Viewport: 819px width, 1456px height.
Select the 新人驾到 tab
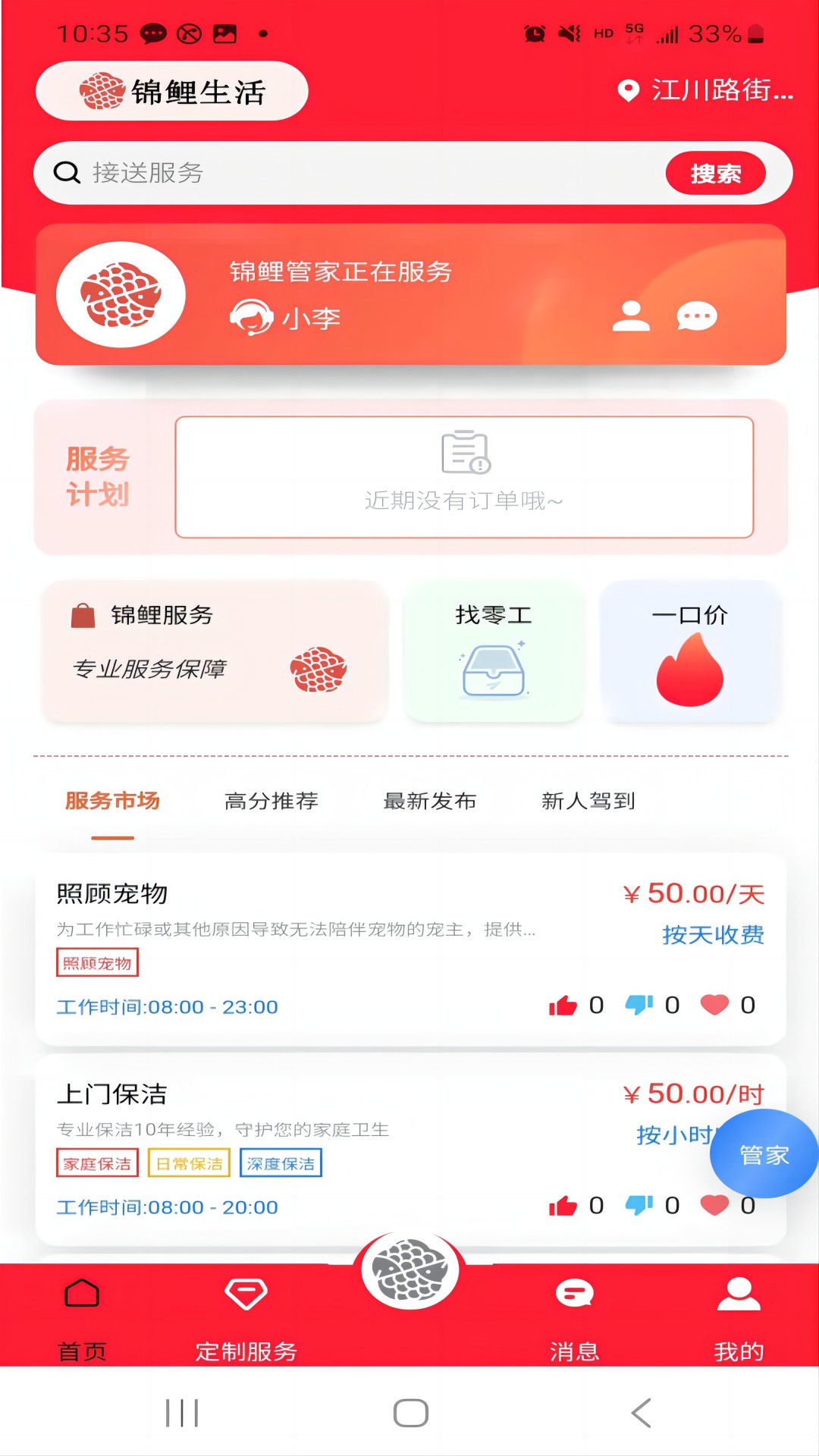pos(588,802)
